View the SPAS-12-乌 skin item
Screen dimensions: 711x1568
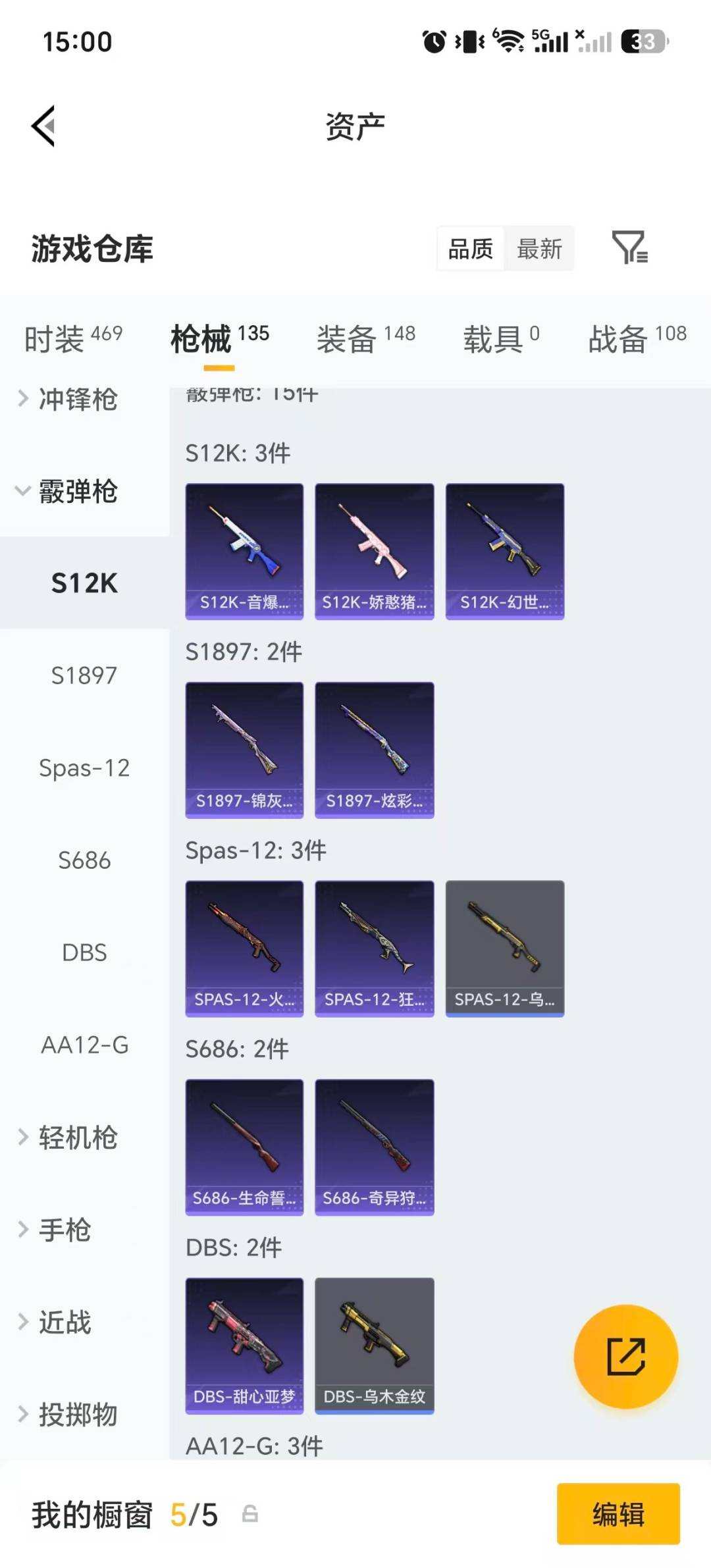505,949
